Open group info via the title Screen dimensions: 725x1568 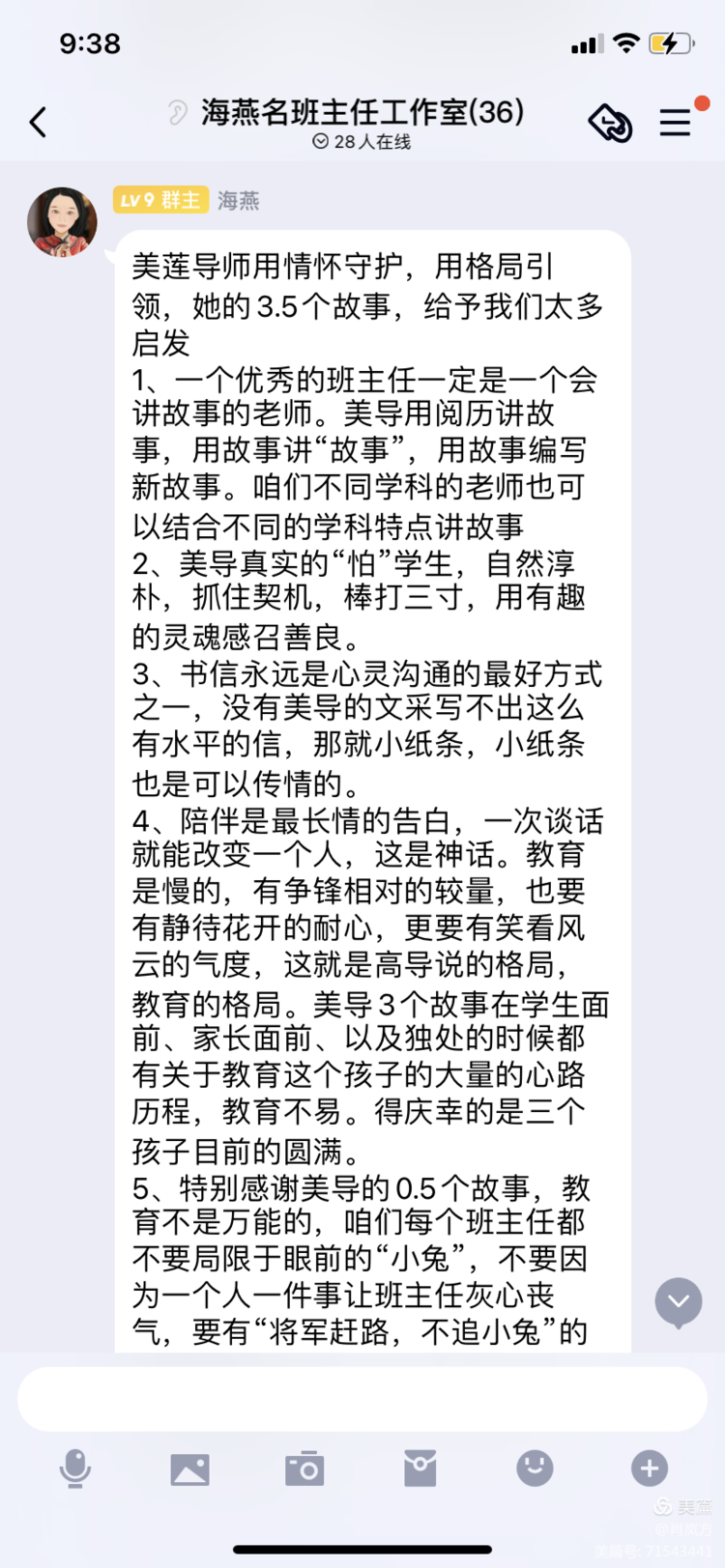[362, 113]
